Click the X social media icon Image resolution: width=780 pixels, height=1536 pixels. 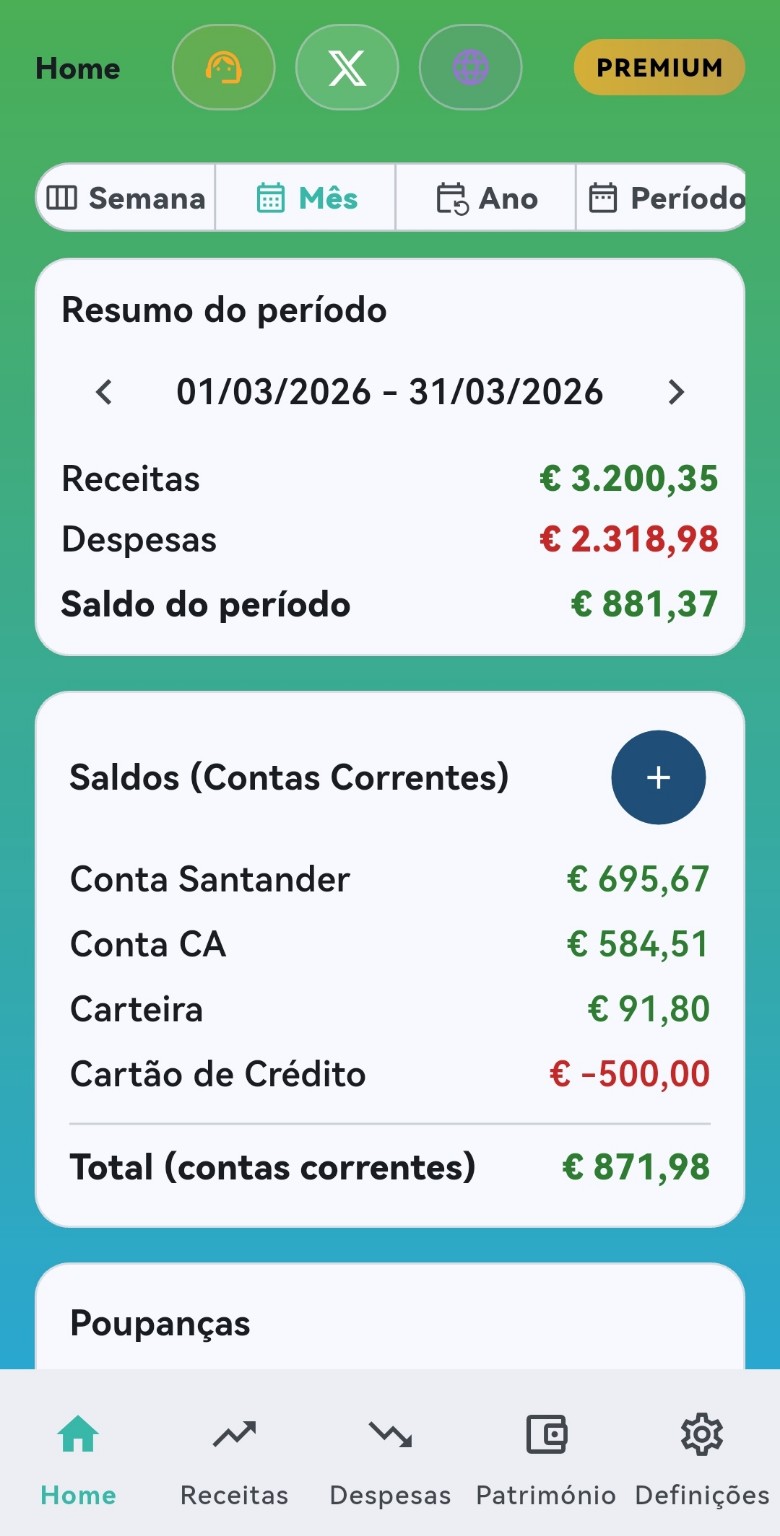tap(346, 67)
